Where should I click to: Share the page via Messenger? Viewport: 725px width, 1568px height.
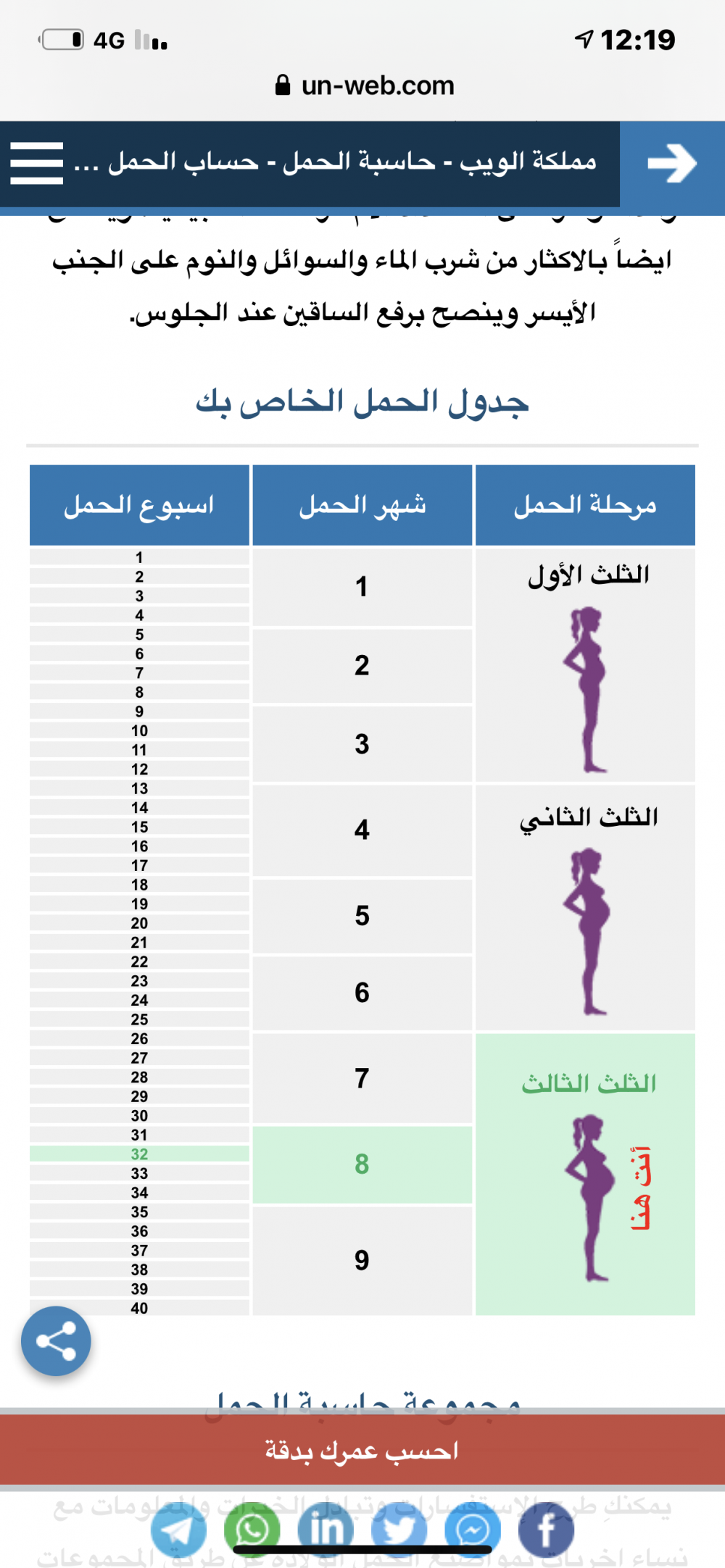(473, 1530)
